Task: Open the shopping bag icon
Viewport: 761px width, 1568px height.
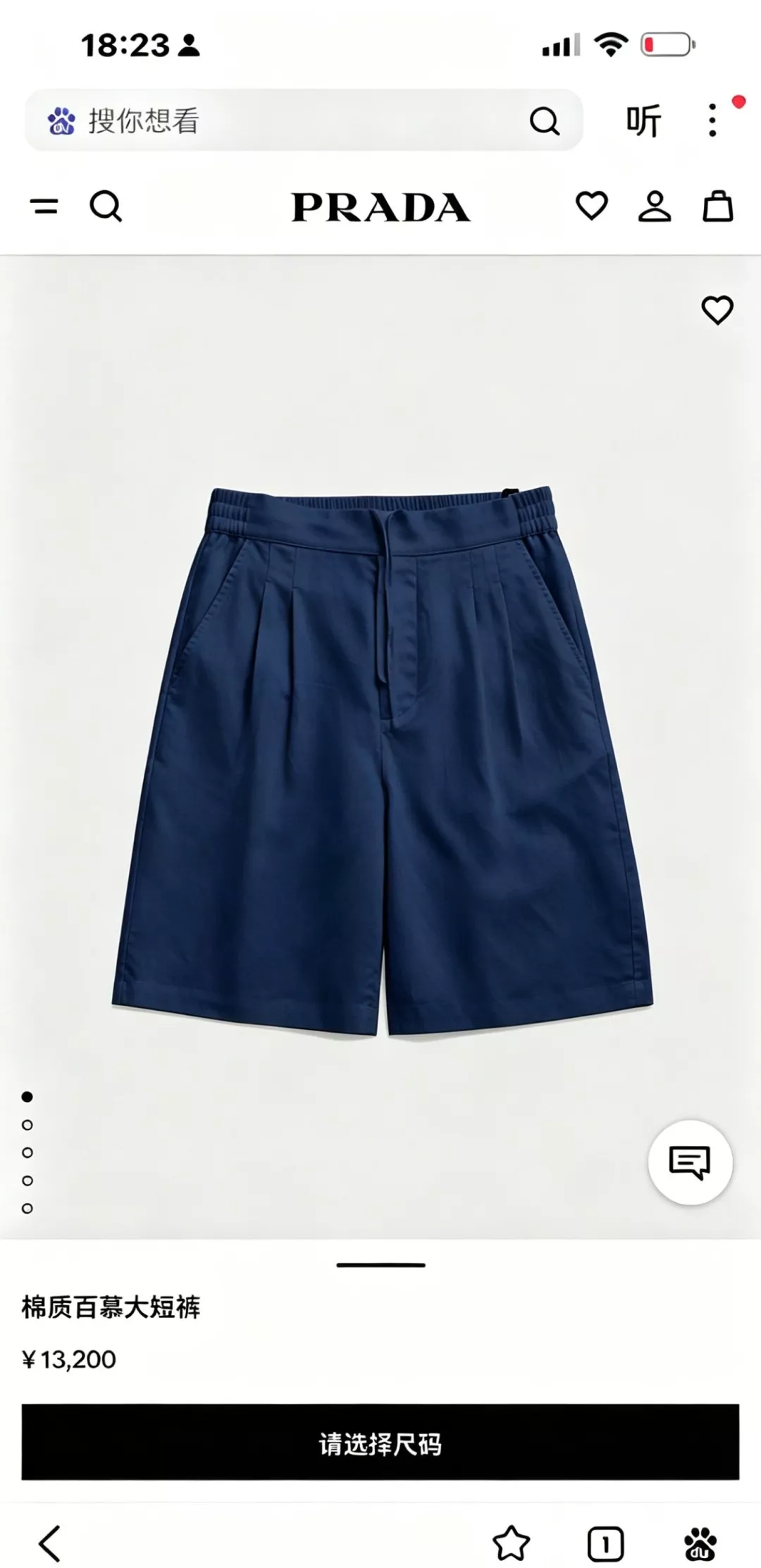Action: coord(718,206)
